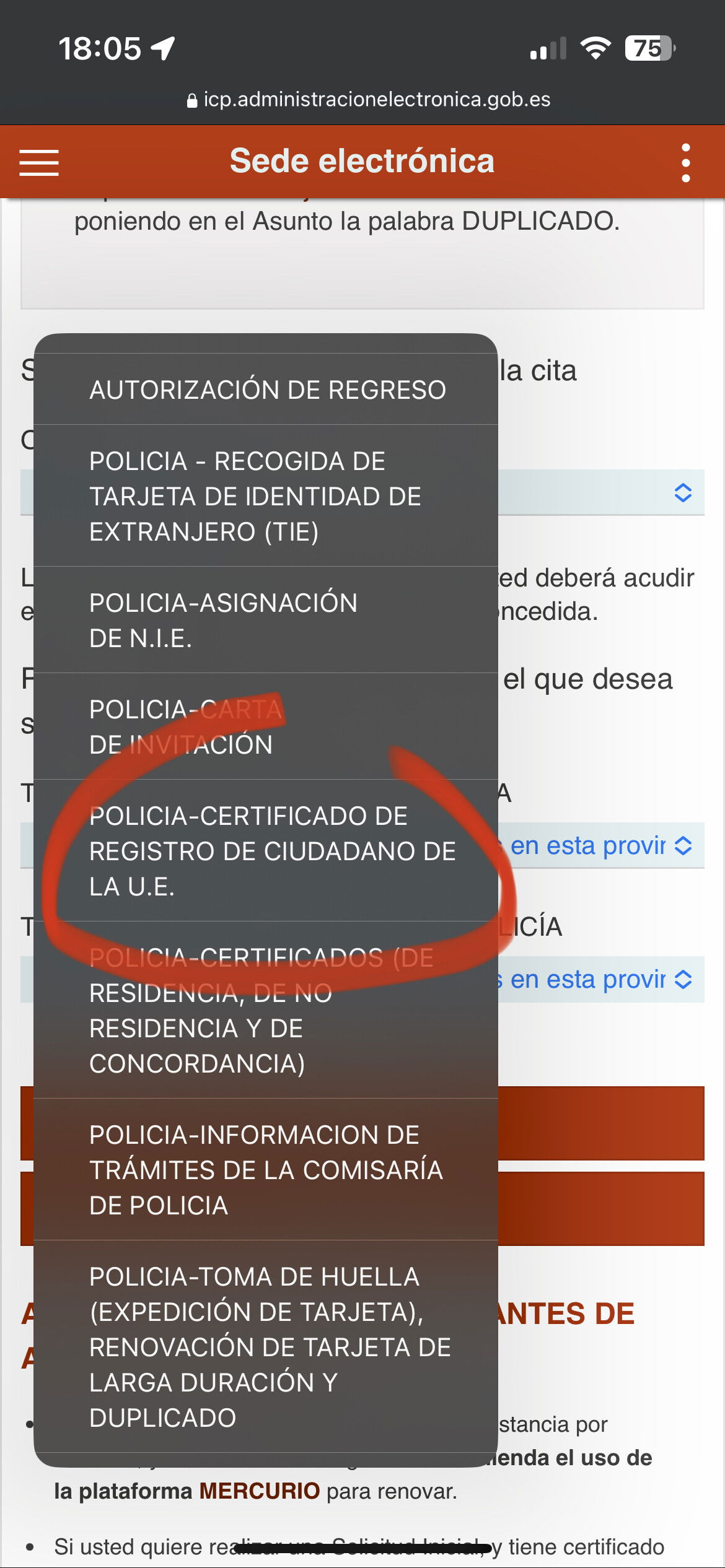
Task: Tap the website address bar
Action: 368,99
